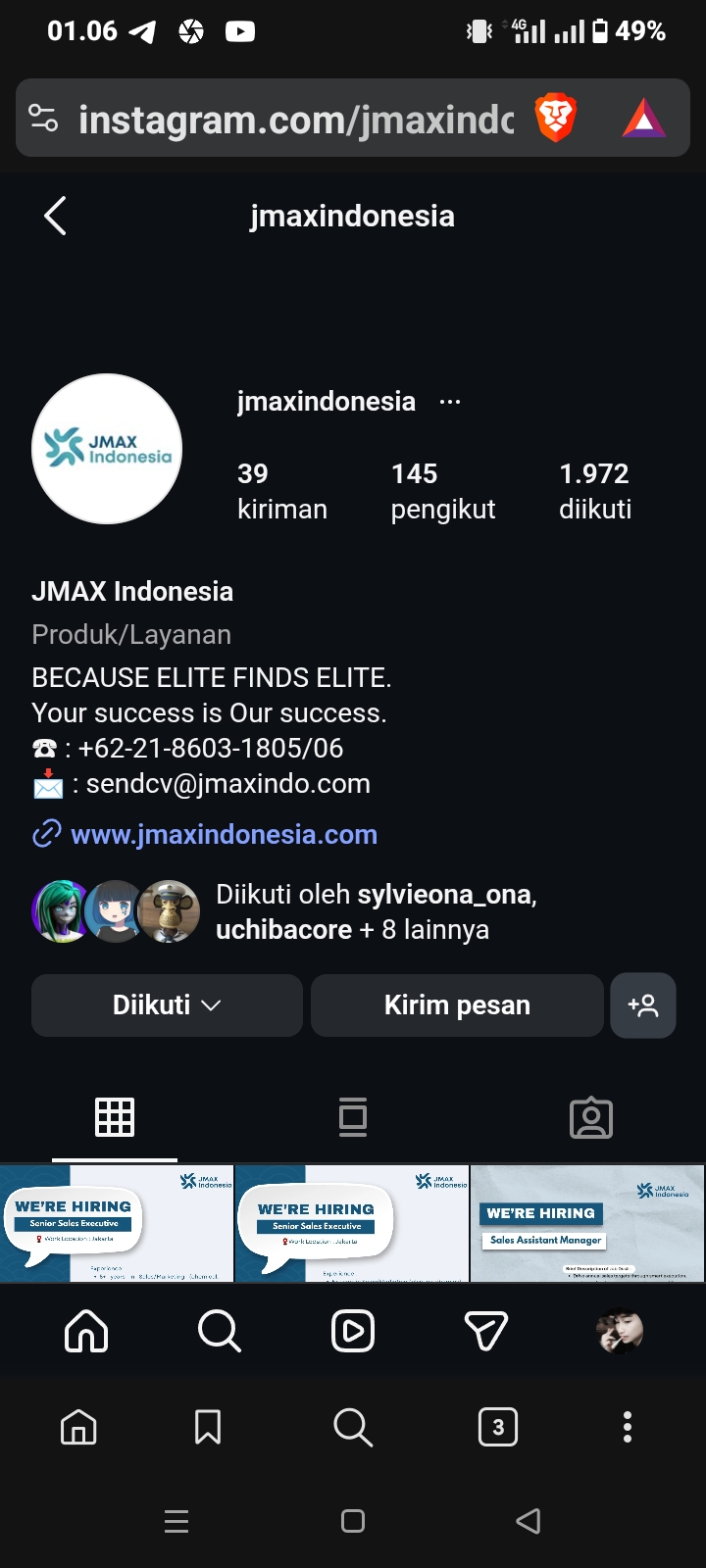Open the browser bookmarks icon
Viewport: 706px width, 1568px height.
click(x=208, y=1427)
